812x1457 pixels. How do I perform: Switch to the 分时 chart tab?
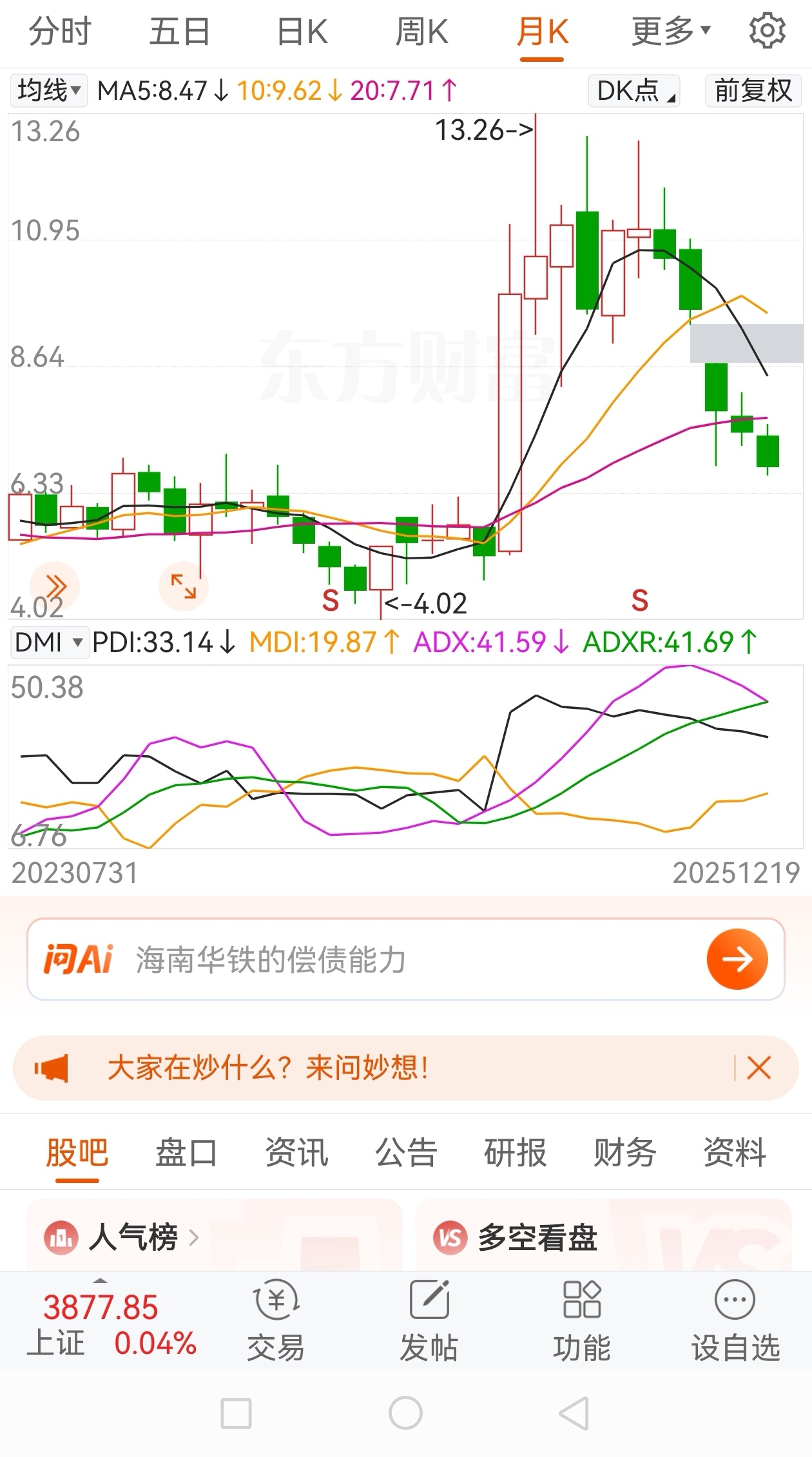[60, 32]
